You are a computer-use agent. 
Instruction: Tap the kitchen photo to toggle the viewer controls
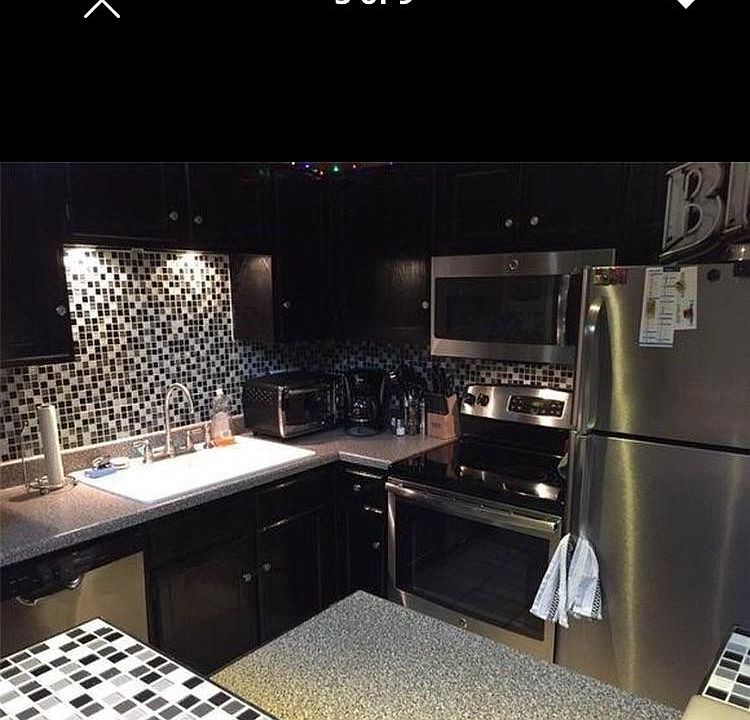coord(375,440)
